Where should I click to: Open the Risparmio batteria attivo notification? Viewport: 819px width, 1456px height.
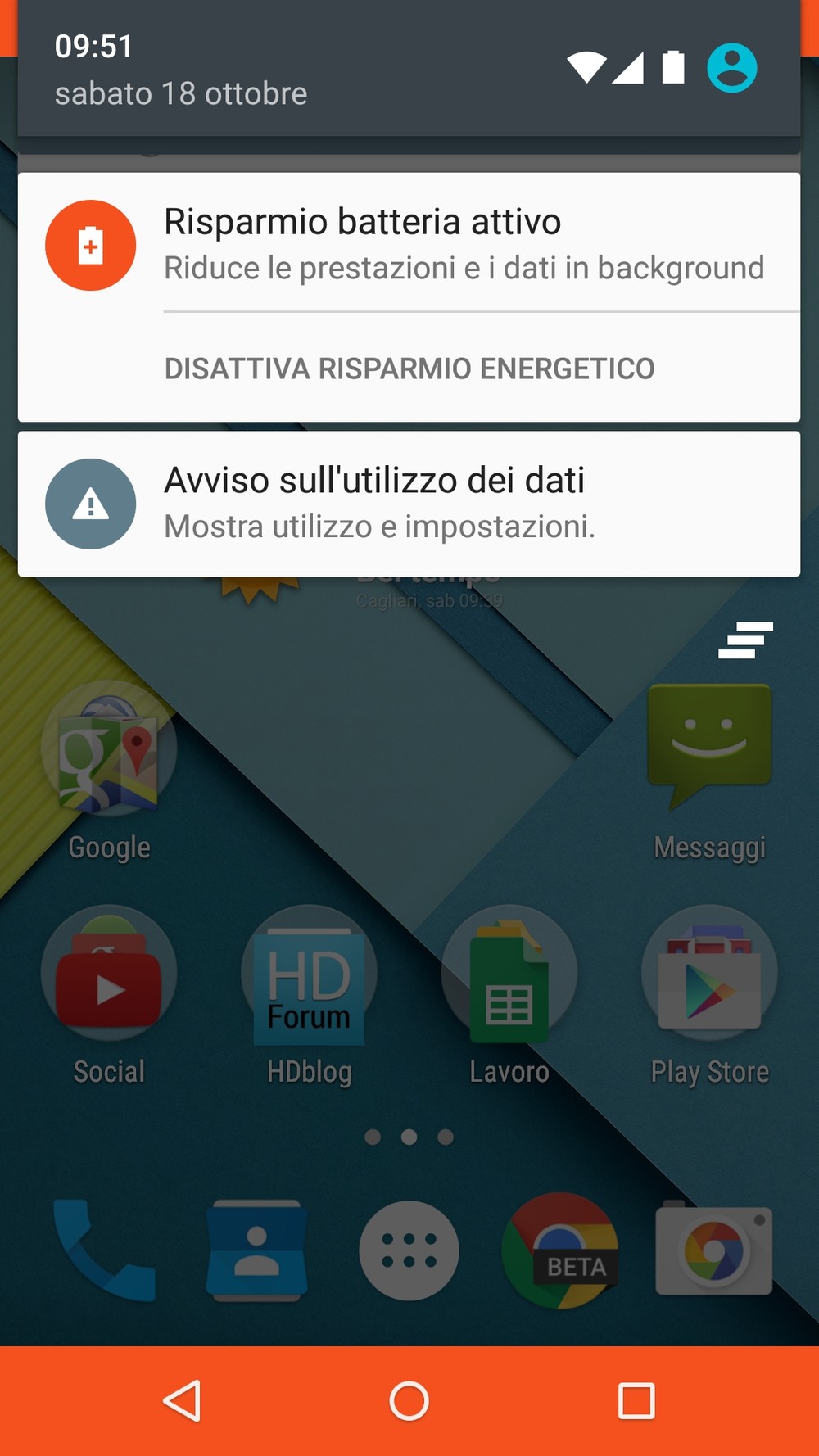pyautogui.click(x=409, y=242)
